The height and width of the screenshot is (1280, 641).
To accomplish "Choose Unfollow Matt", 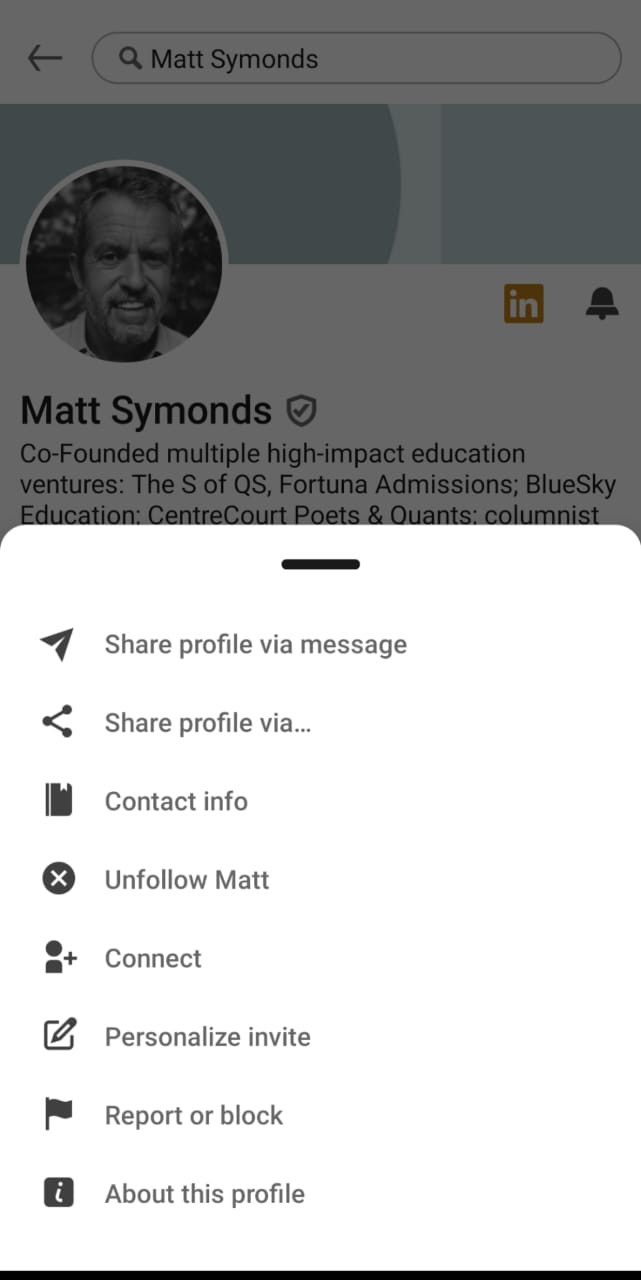I will (187, 880).
